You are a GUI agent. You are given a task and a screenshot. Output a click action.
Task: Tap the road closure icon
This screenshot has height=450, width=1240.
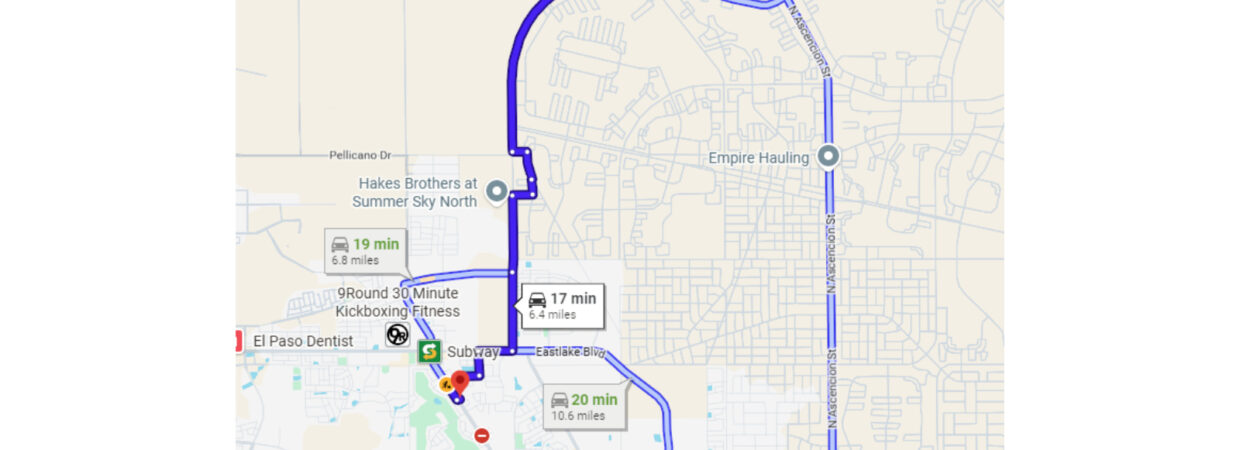click(482, 435)
